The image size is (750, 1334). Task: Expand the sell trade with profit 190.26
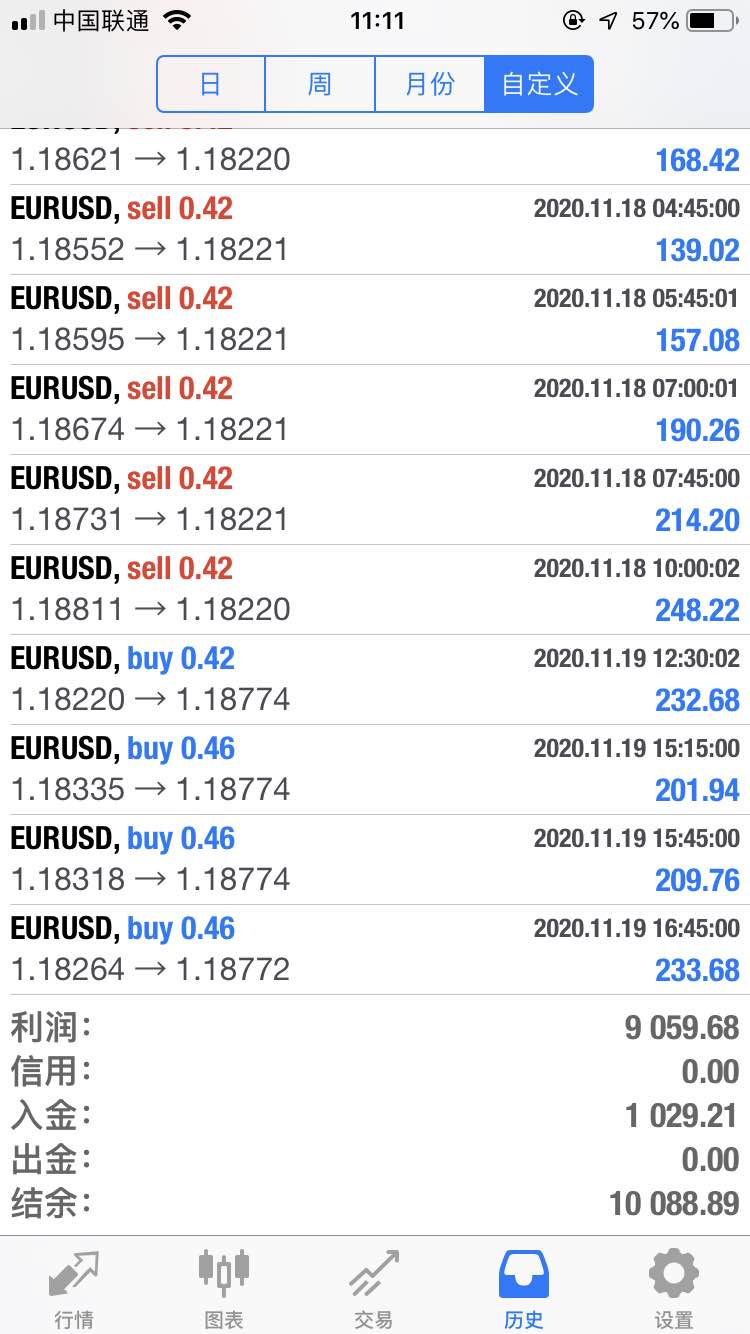pyautogui.click(x=375, y=410)
